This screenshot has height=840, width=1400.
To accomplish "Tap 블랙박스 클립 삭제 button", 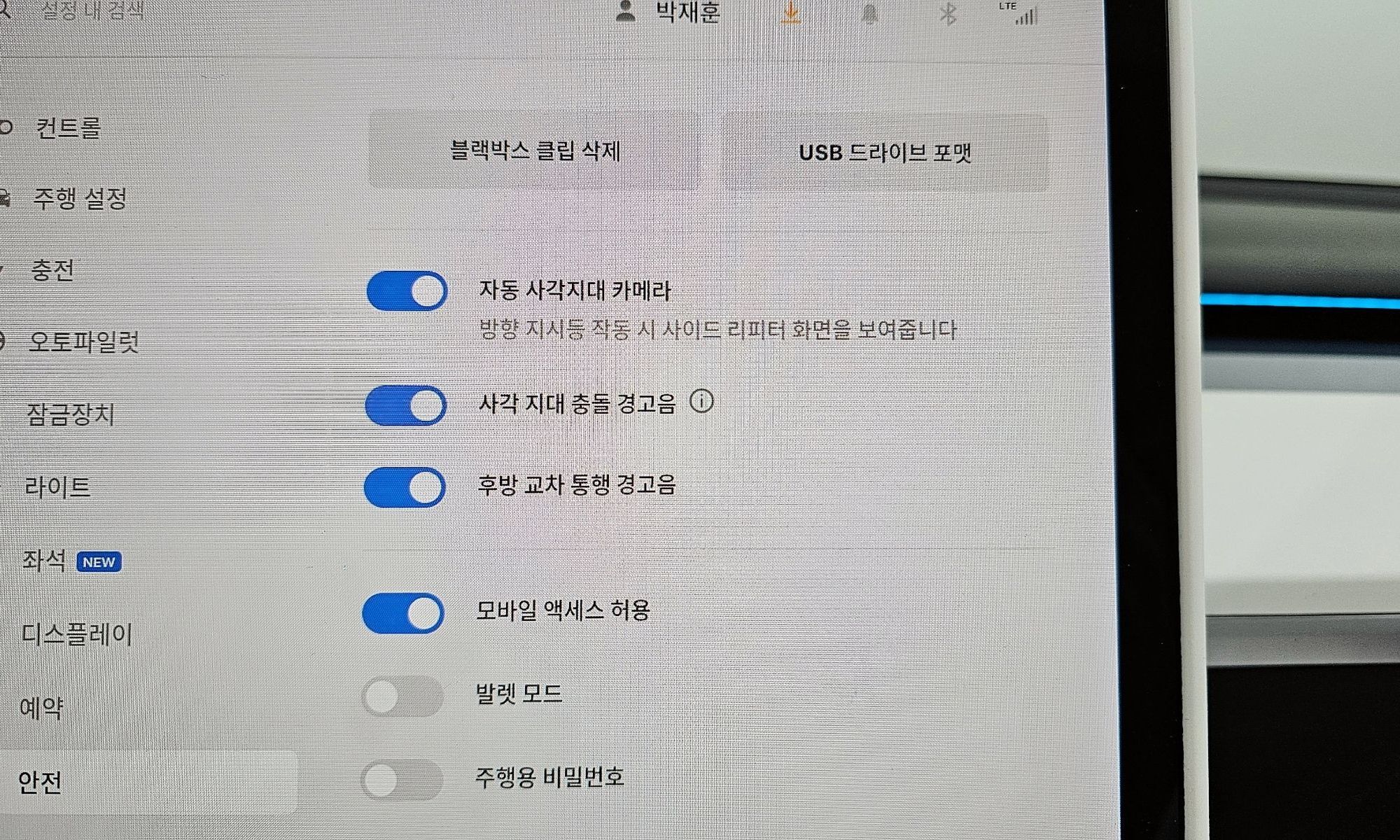I will coord(534,151).
